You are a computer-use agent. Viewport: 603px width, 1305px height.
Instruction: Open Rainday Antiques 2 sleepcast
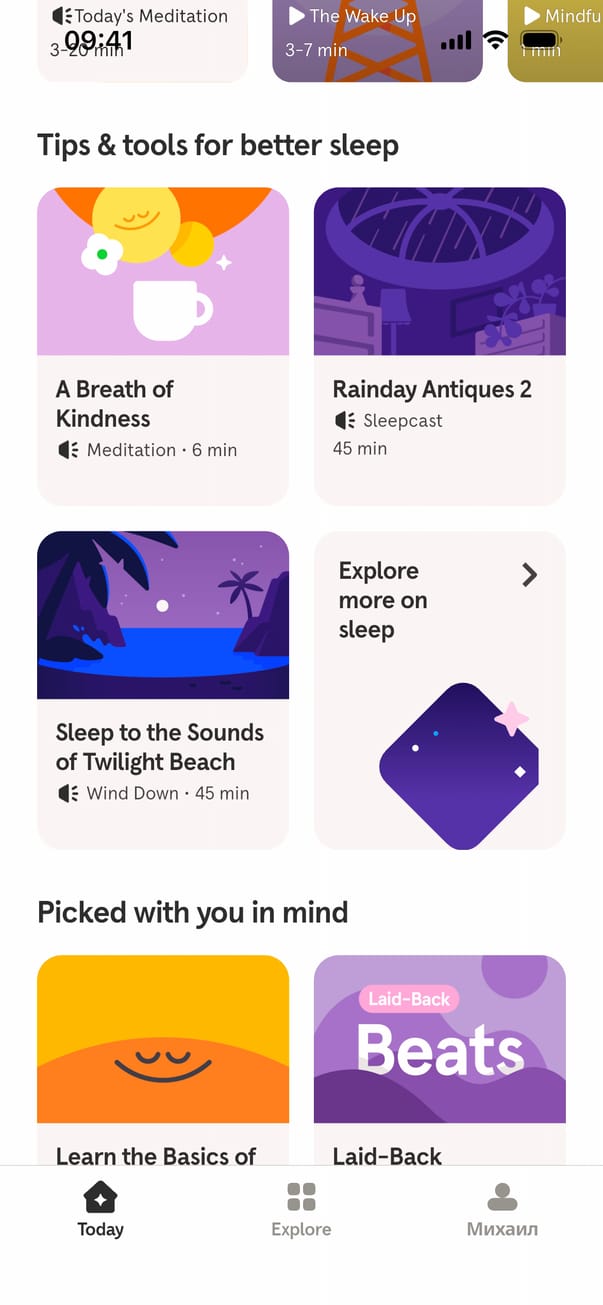coord(439,345)
